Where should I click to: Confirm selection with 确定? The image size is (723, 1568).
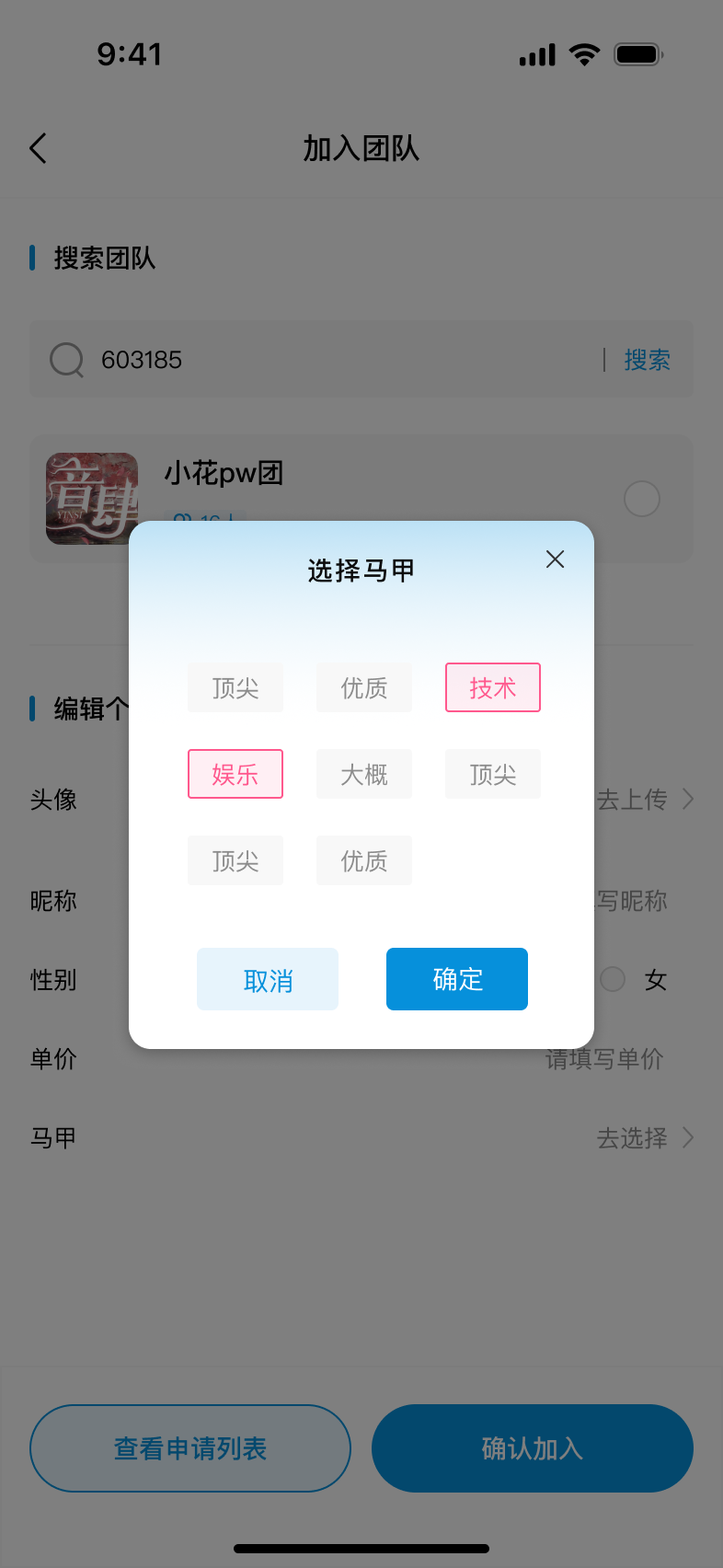pos(457,980)
